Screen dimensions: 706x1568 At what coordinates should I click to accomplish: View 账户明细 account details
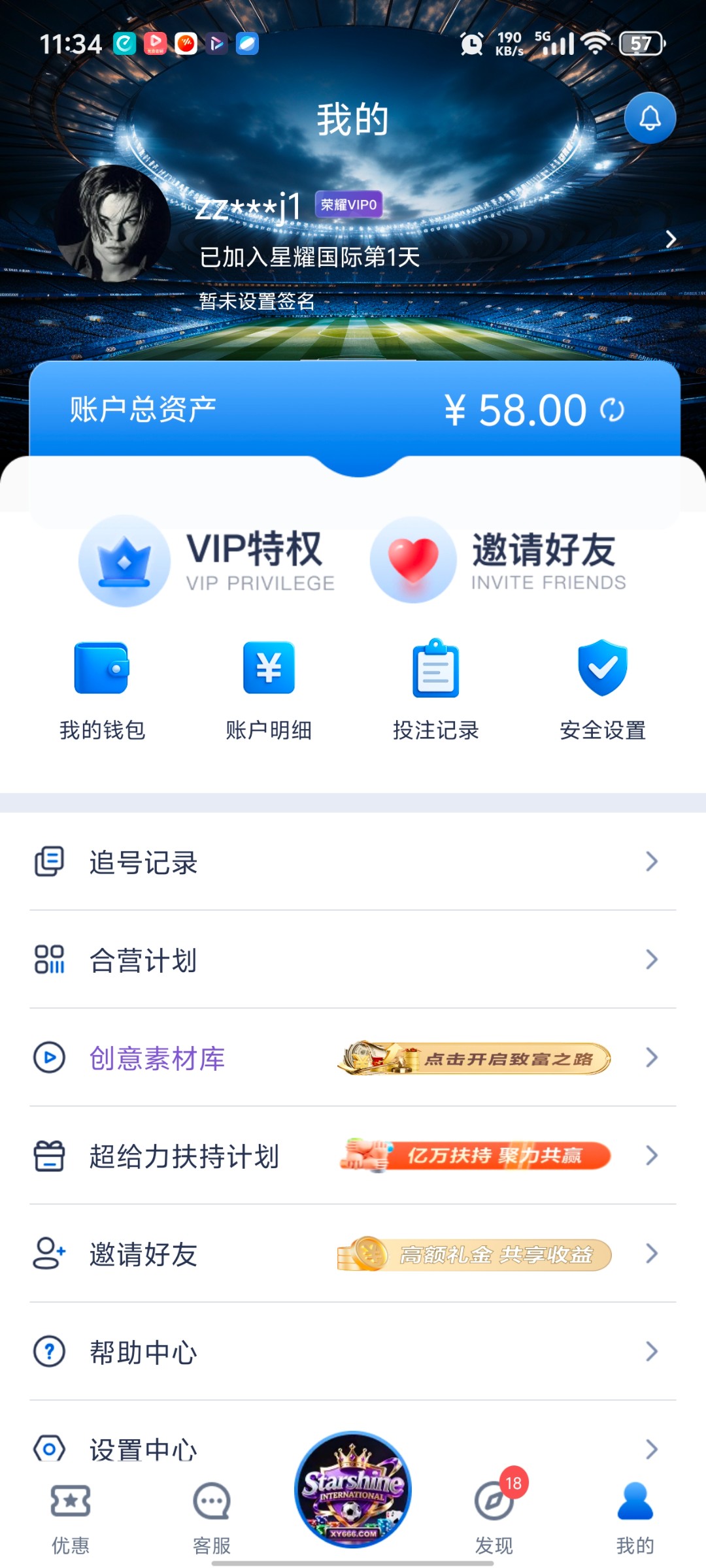coord(269,690)
